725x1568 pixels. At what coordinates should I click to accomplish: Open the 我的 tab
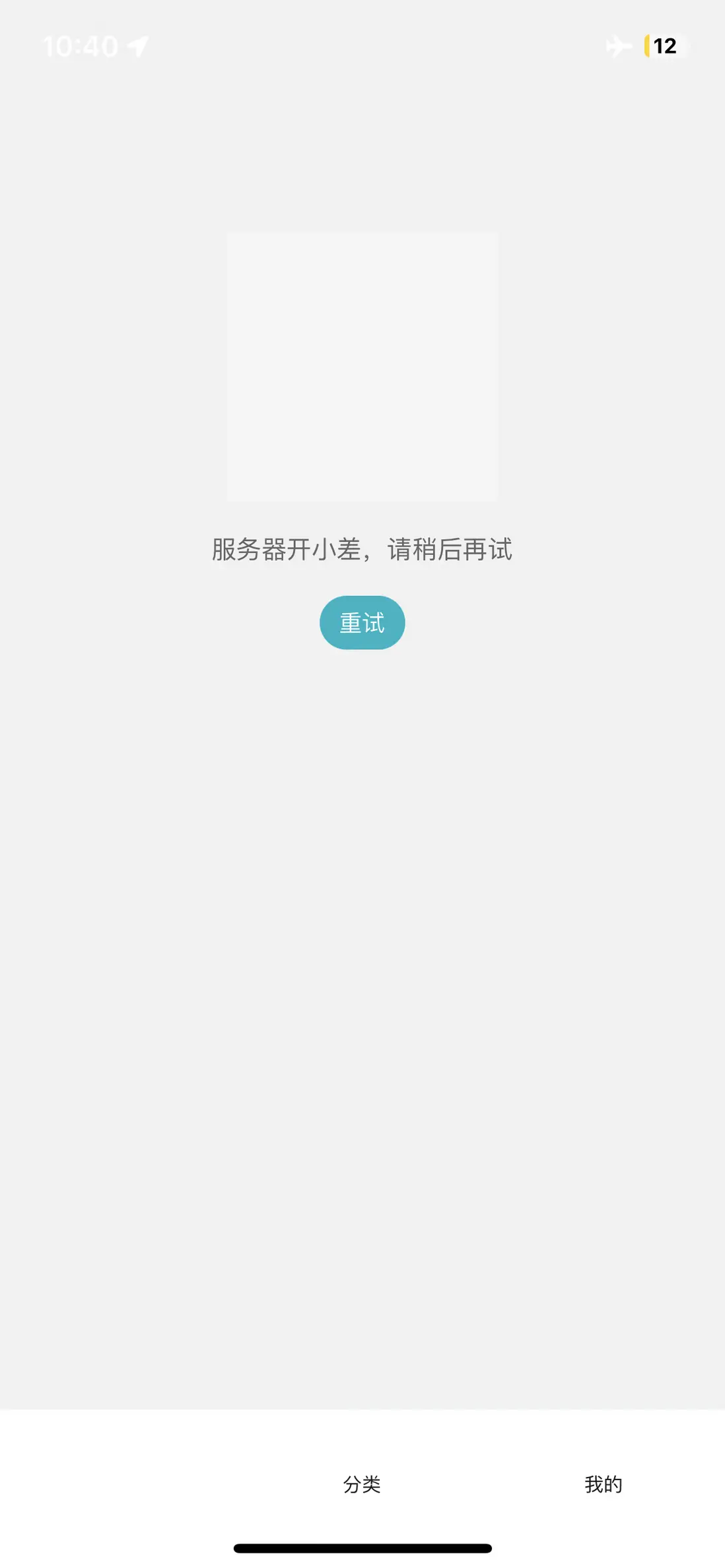(603, 1484)
